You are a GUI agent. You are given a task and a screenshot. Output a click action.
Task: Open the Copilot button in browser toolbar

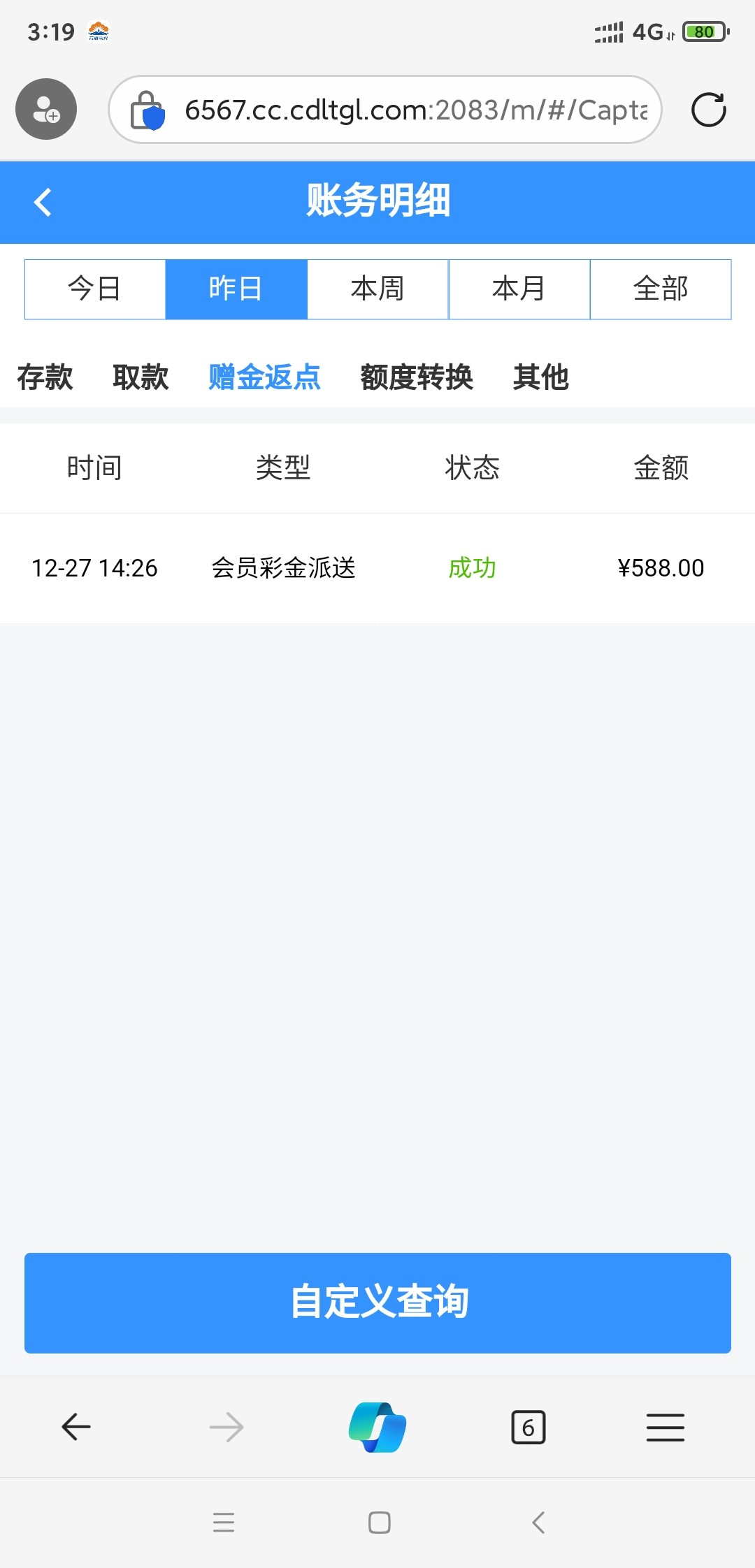377,1427
